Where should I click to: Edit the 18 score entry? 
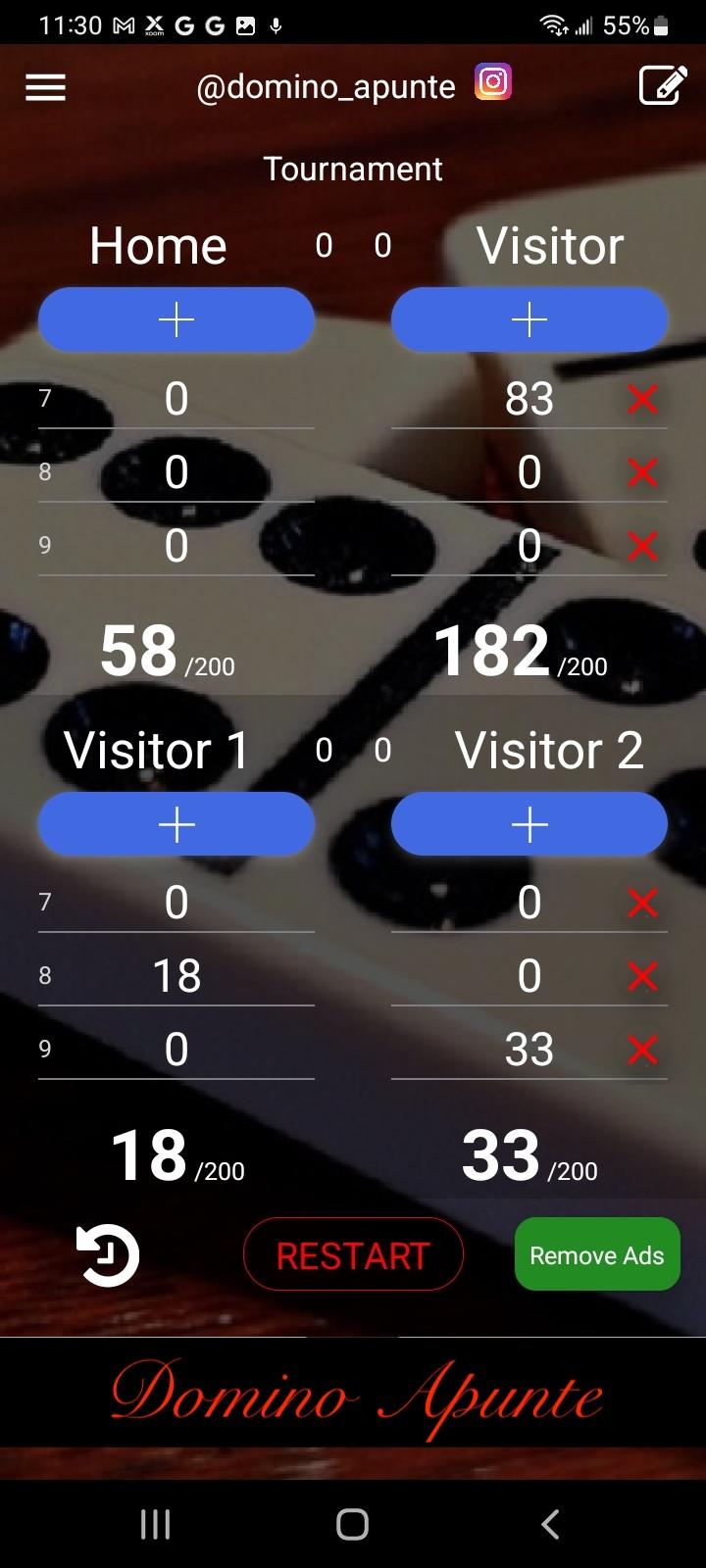(176, 976)
